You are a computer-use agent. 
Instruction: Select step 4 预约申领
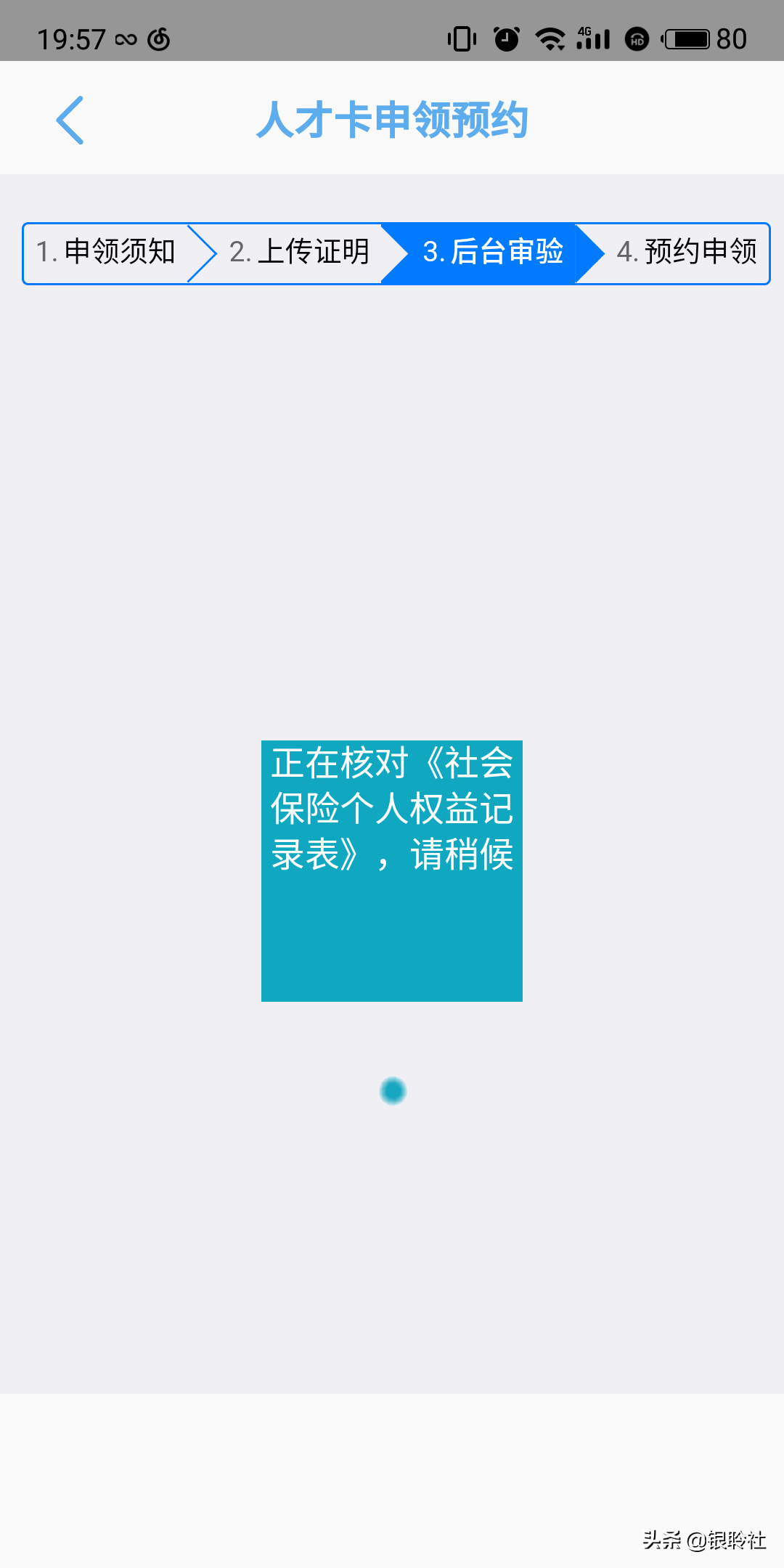686,253
